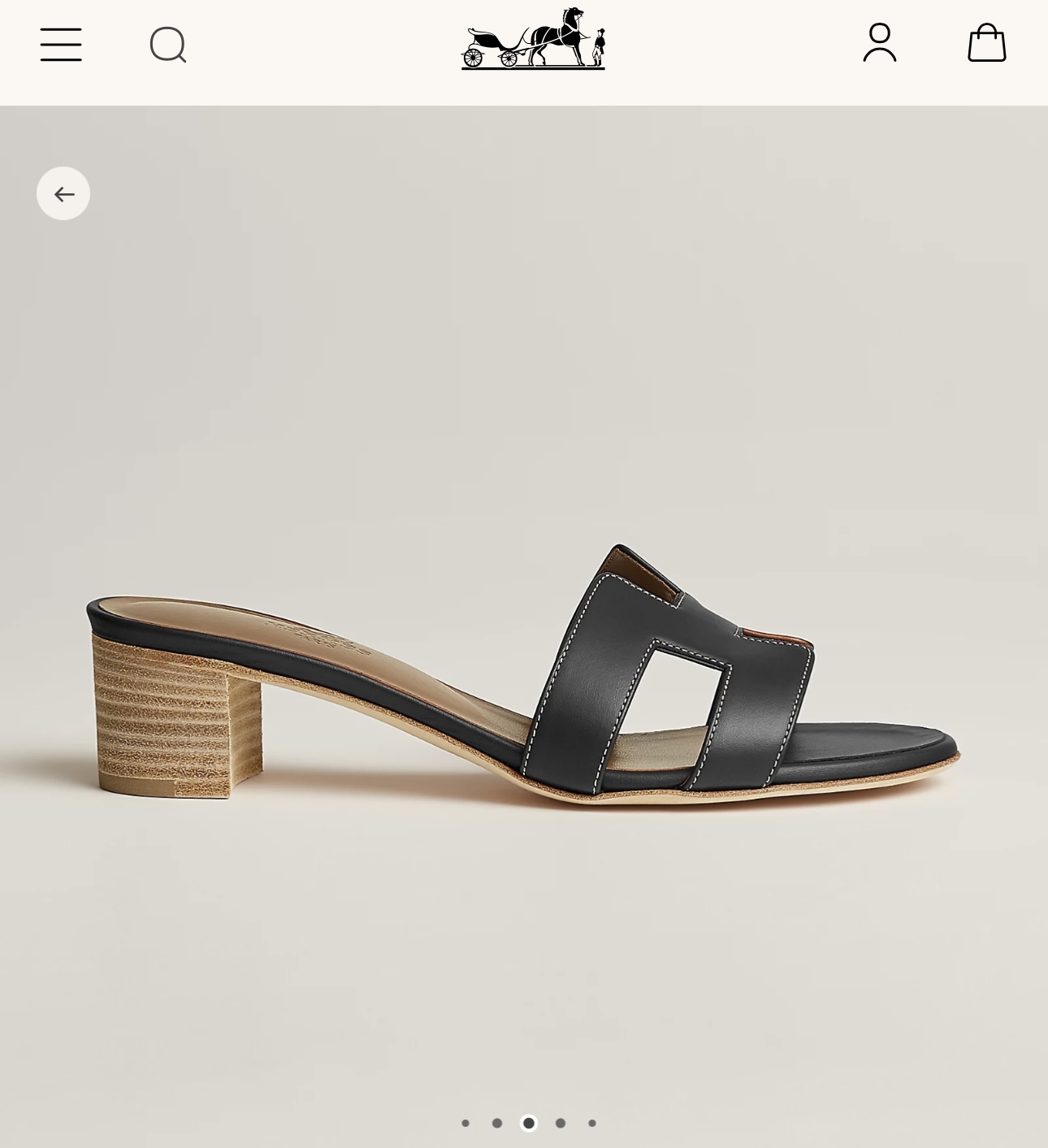1048x1148 pixels.
Task: Open the search magnifier icon
Action: click(168, 44)
